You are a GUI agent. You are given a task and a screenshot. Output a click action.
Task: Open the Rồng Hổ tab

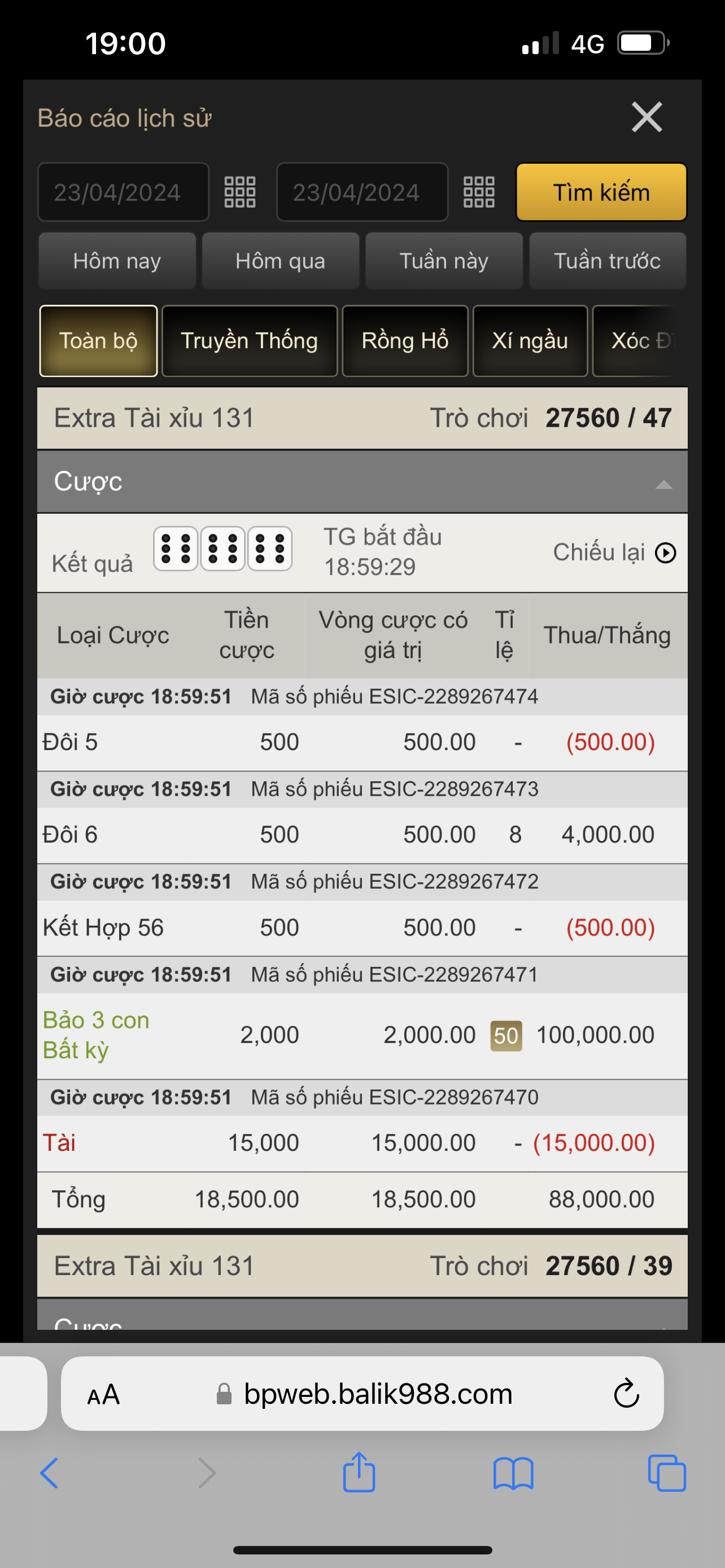[x=405, y=341]
